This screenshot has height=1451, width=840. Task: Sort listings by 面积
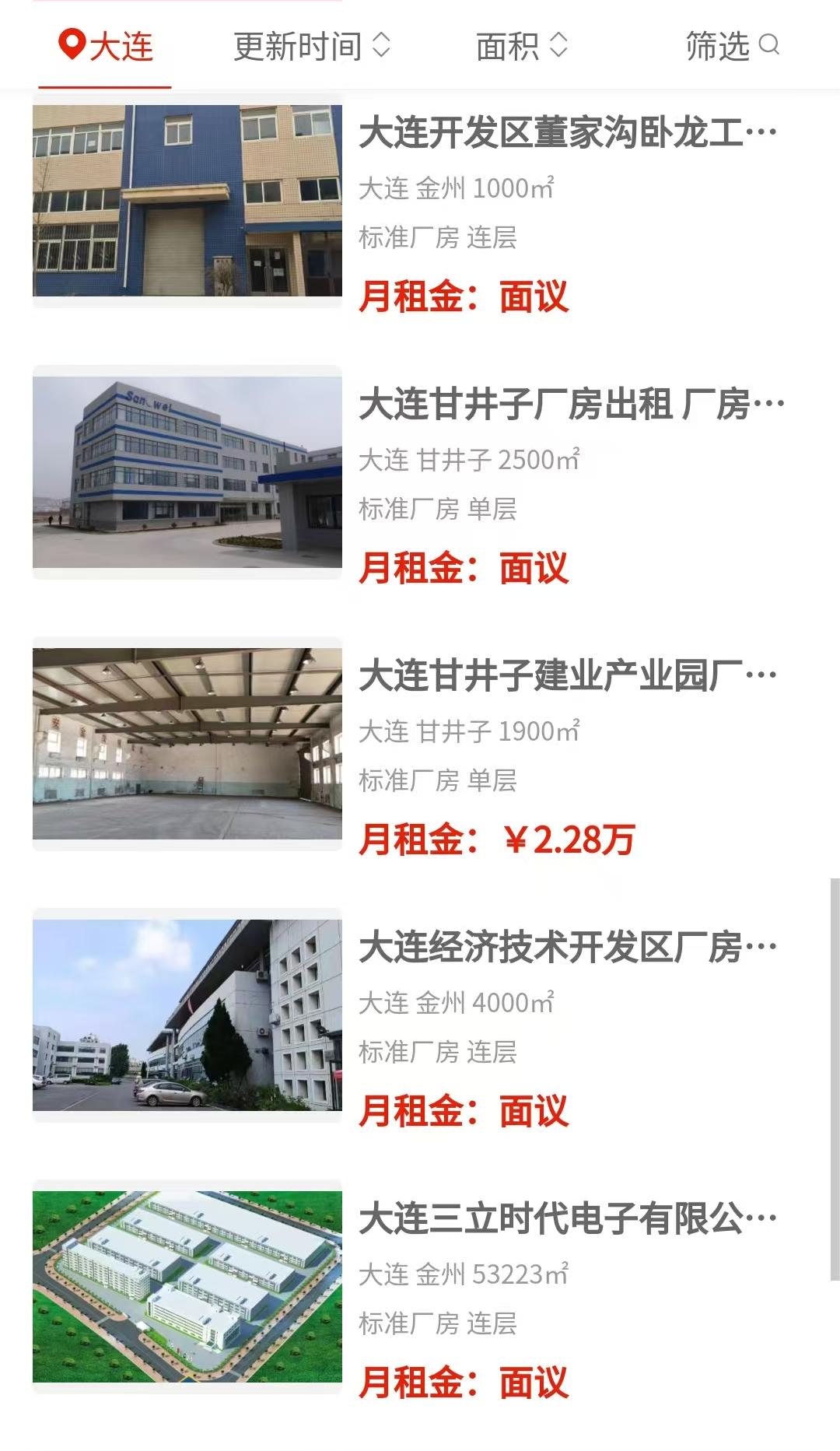522,47
